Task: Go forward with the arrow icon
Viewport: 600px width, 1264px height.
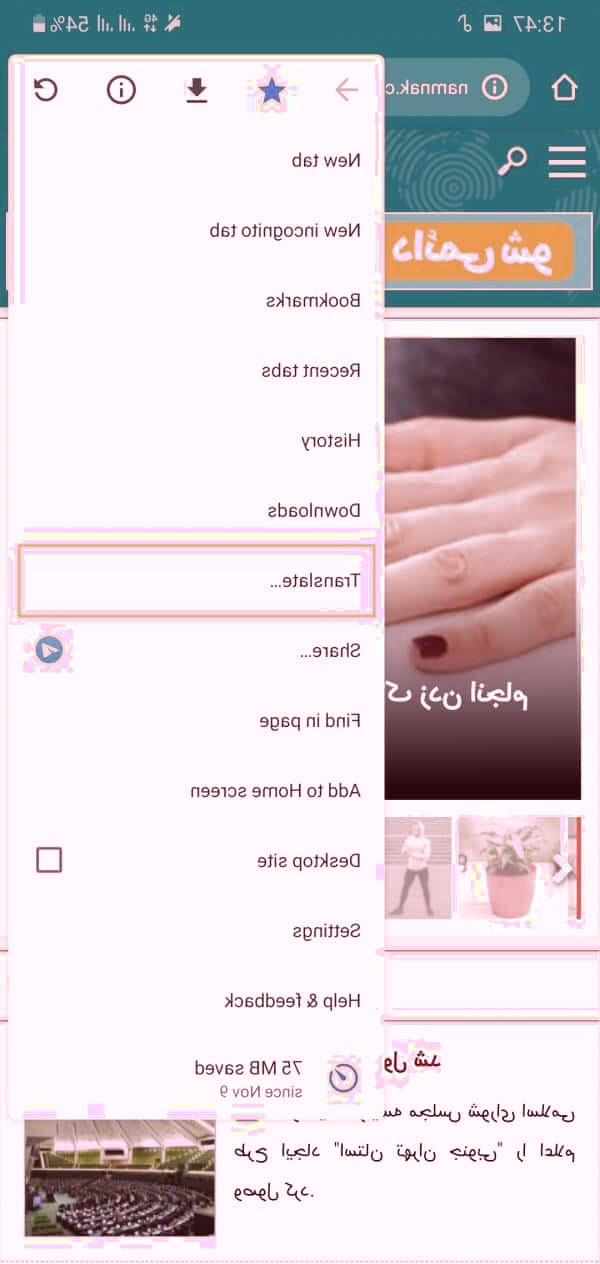Action: click(x=346, y=91)
